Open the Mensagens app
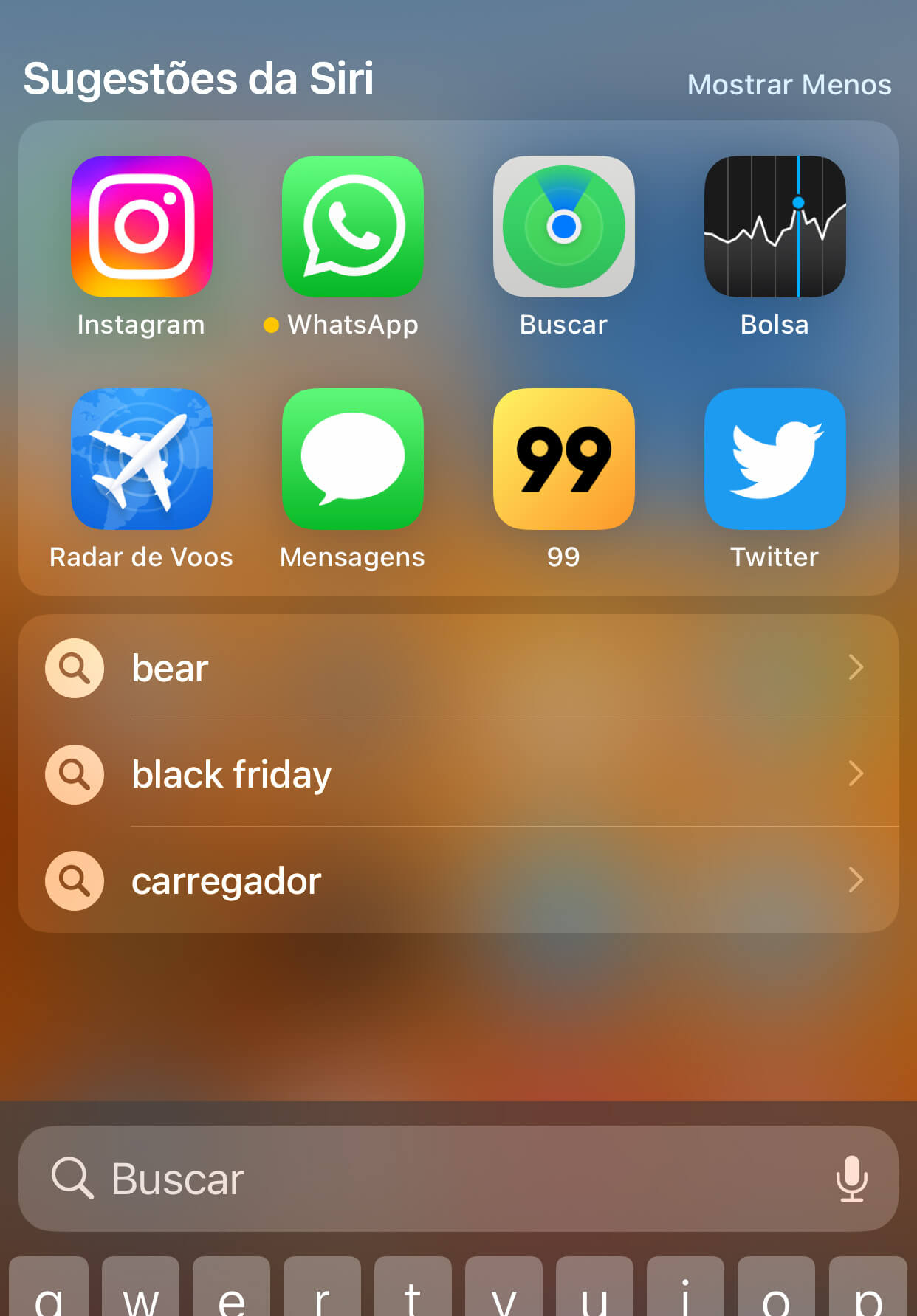 (x=352, y=459)
